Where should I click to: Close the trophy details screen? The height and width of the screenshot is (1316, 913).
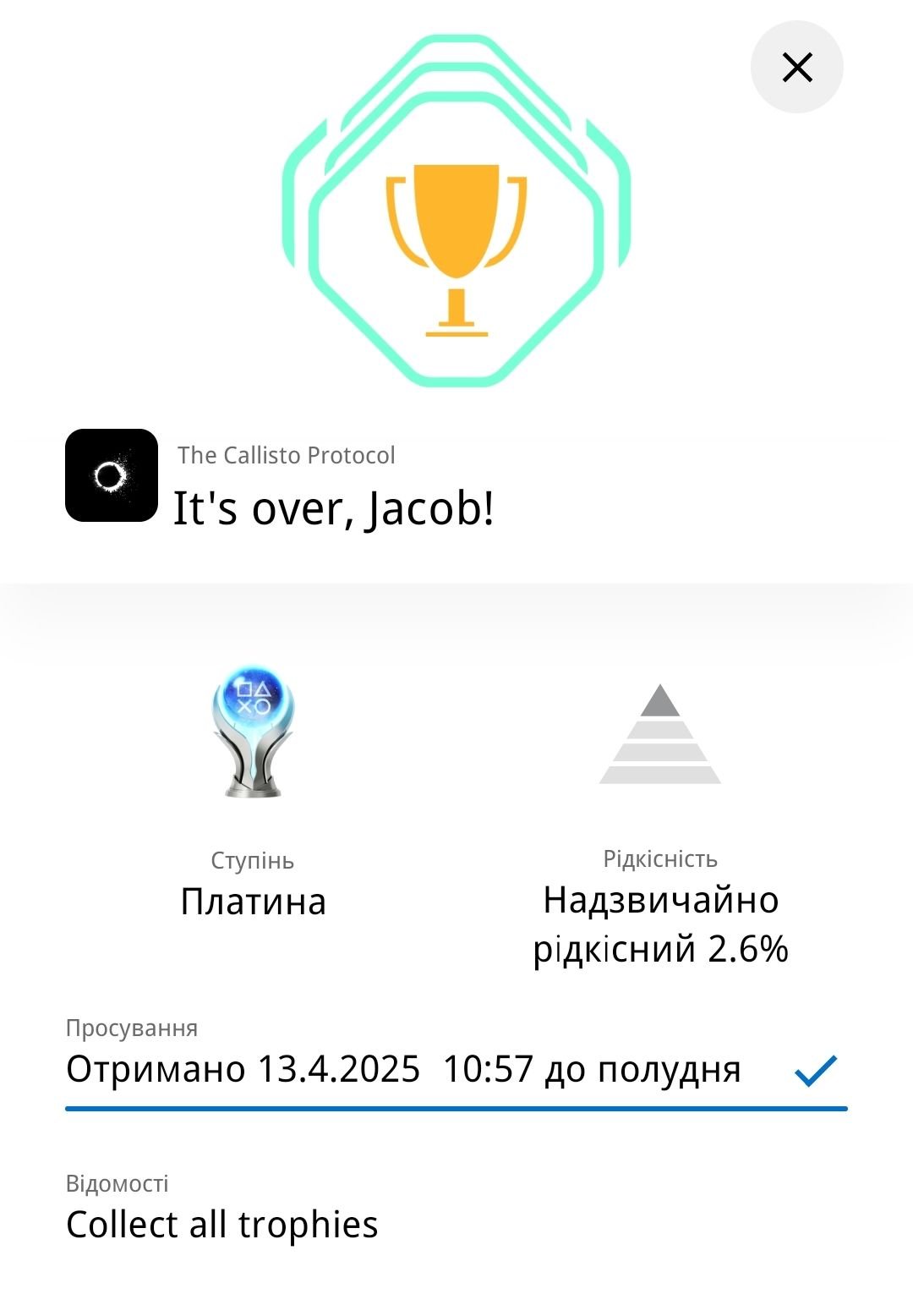pyautogui.click(x=796, y=67)
